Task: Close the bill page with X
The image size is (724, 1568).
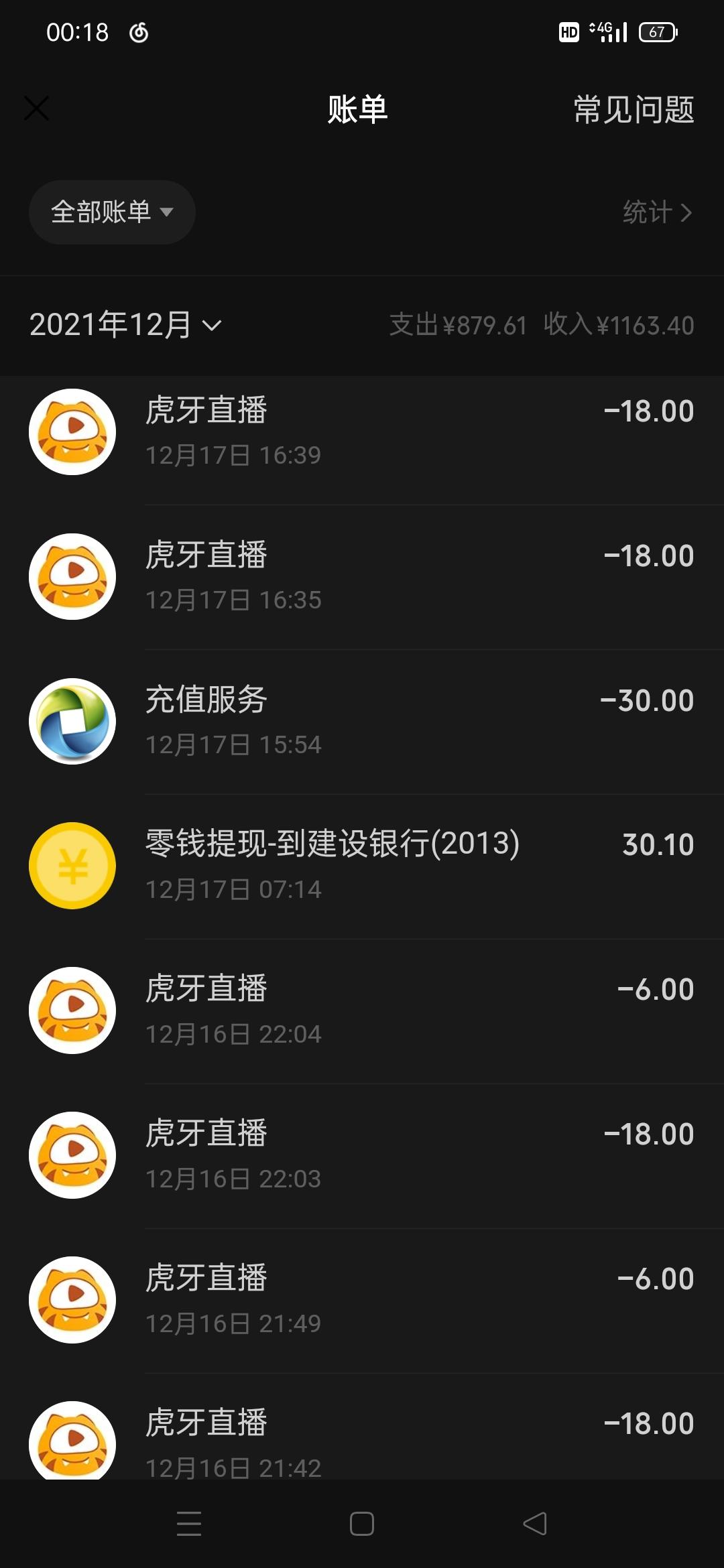Action: (36, 109)
